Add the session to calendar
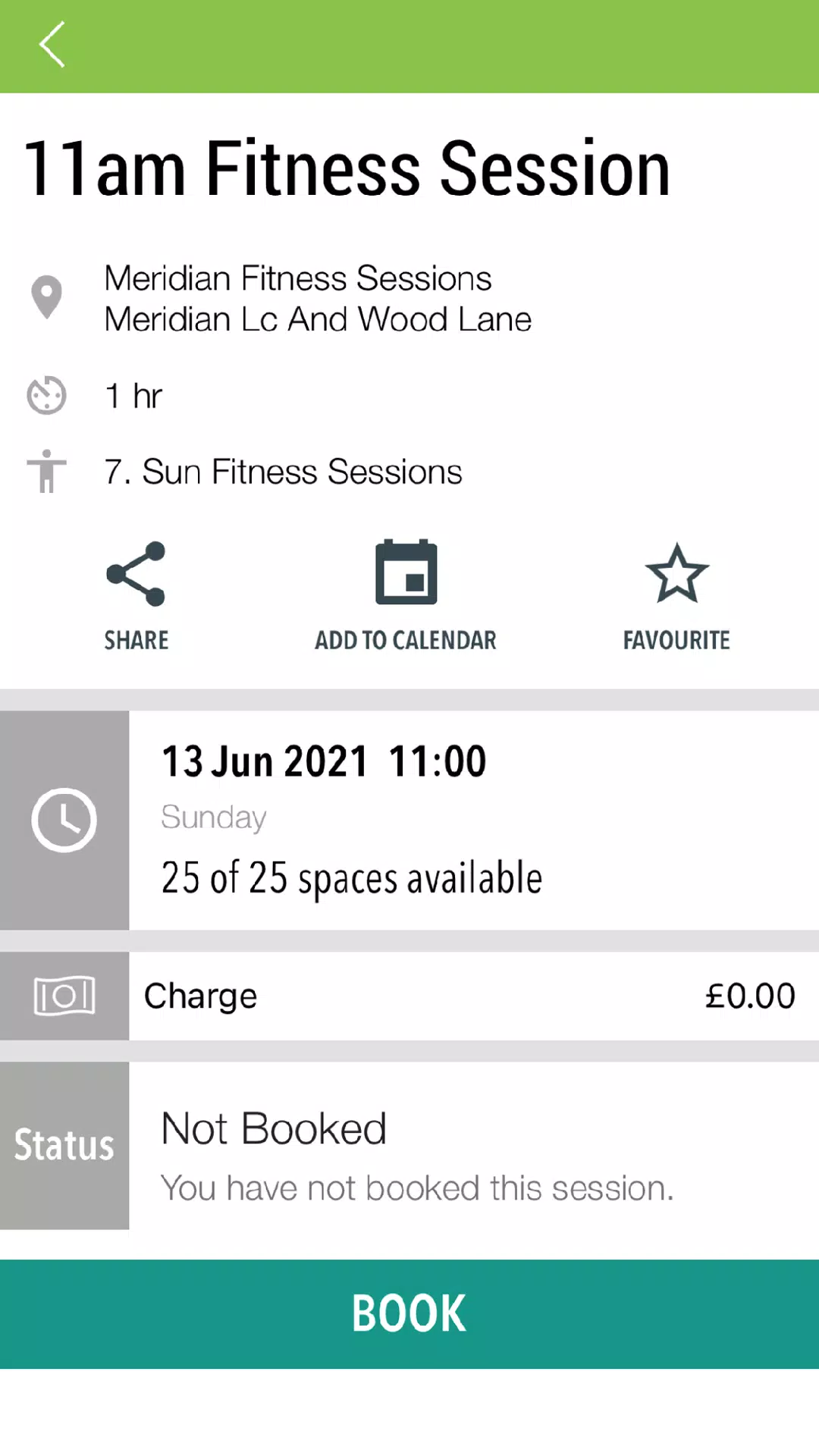Image resolution: width=819 pixels, height=1456 pixels. [406, 595]
